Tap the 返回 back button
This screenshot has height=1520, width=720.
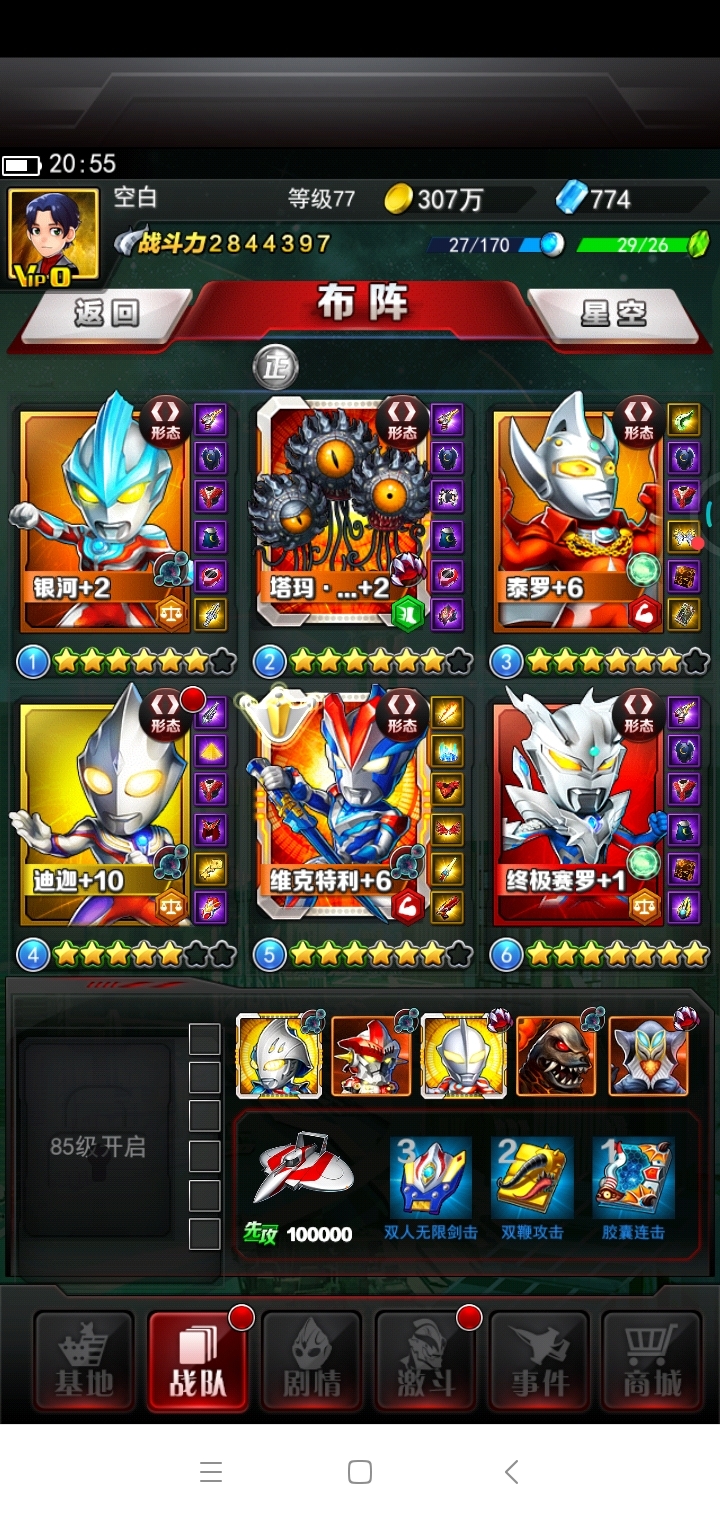(x=106, y=314)
